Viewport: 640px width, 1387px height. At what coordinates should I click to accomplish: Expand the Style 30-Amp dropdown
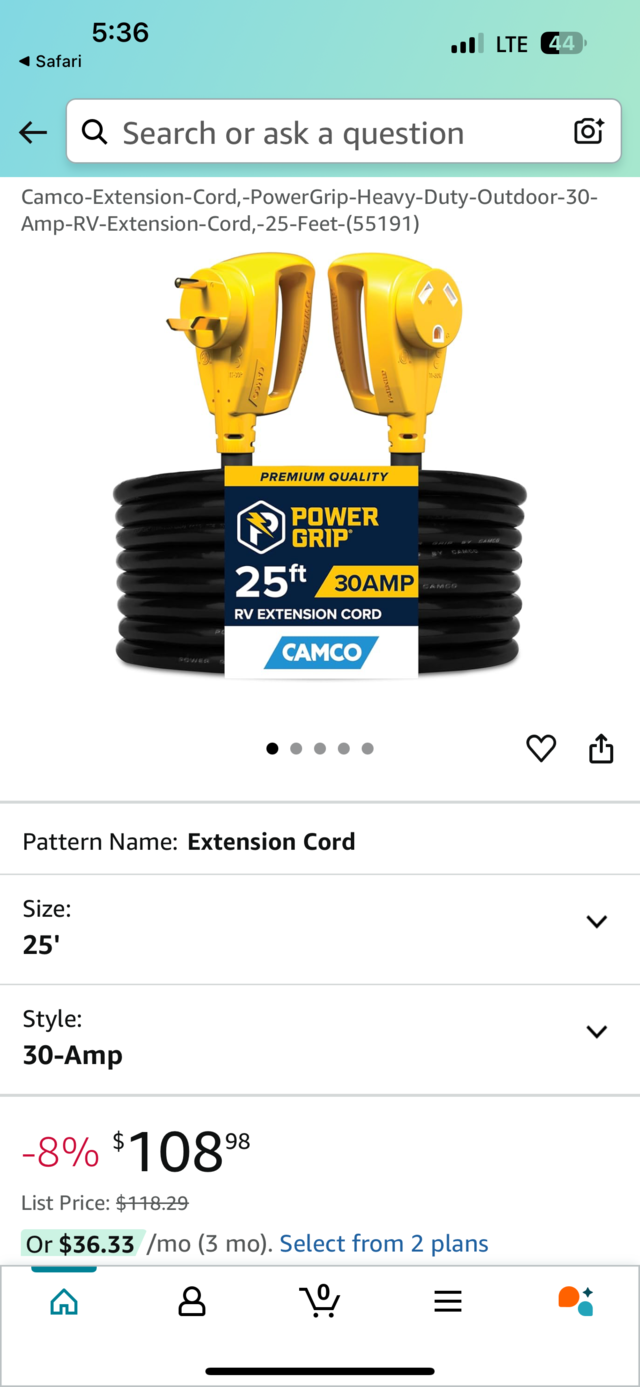pyautogui.click(x=596, y=1031)
